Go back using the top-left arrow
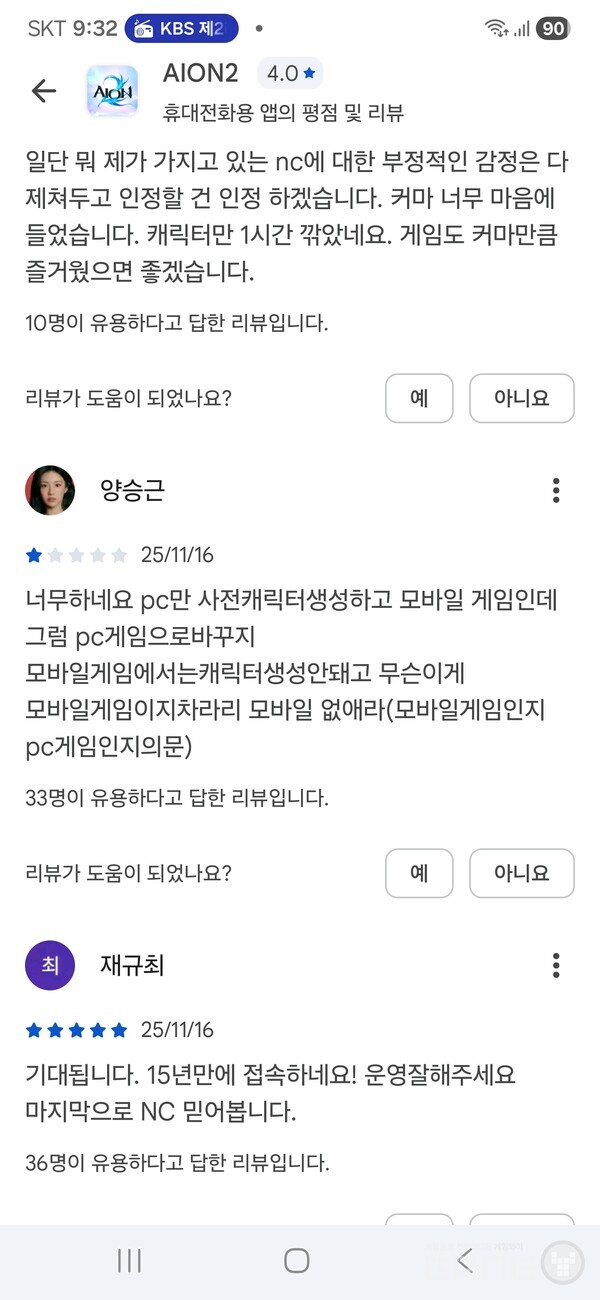The image size is (600, 1300). pos(44,91)
